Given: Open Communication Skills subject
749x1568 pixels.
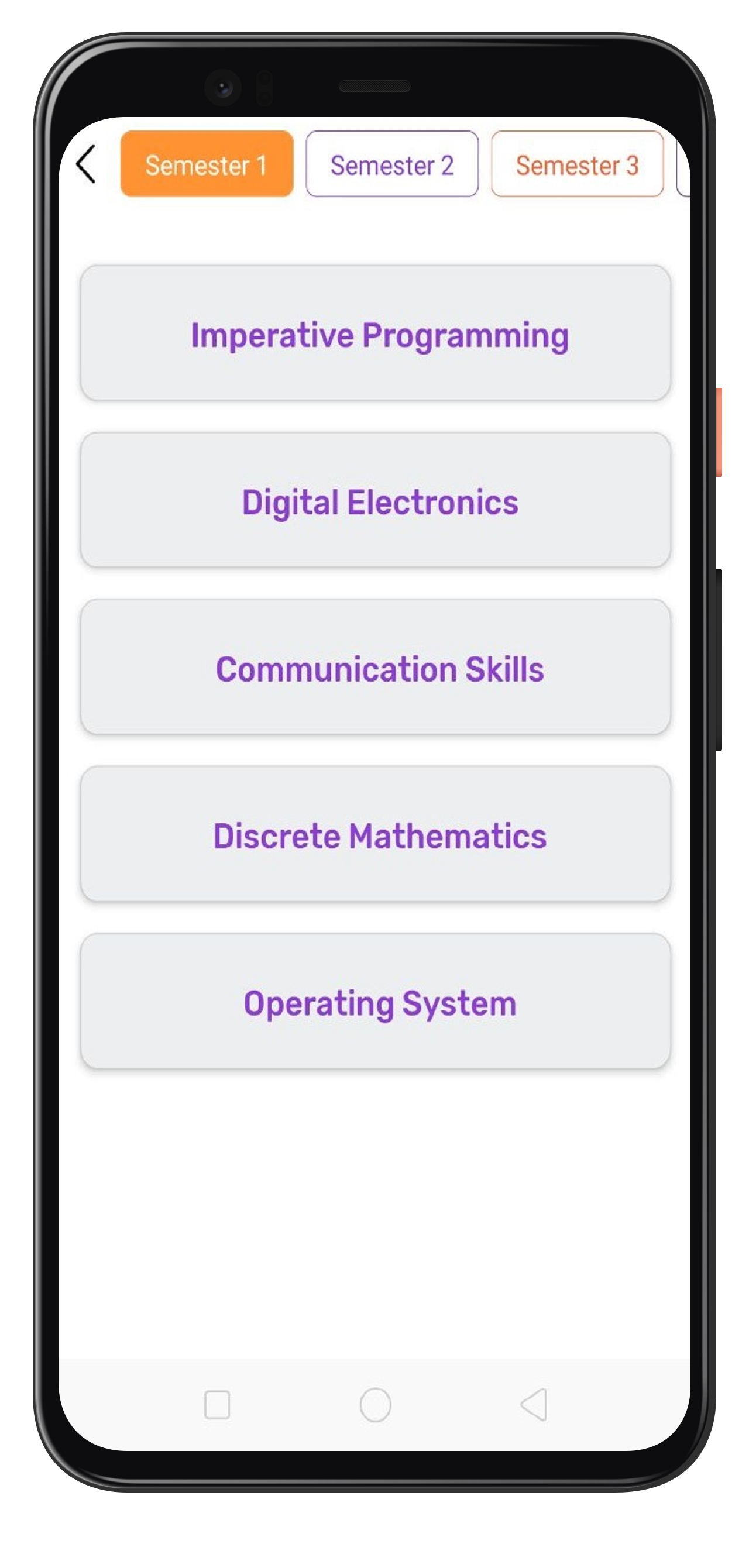Looking at the screenshot, I should 375,667.
